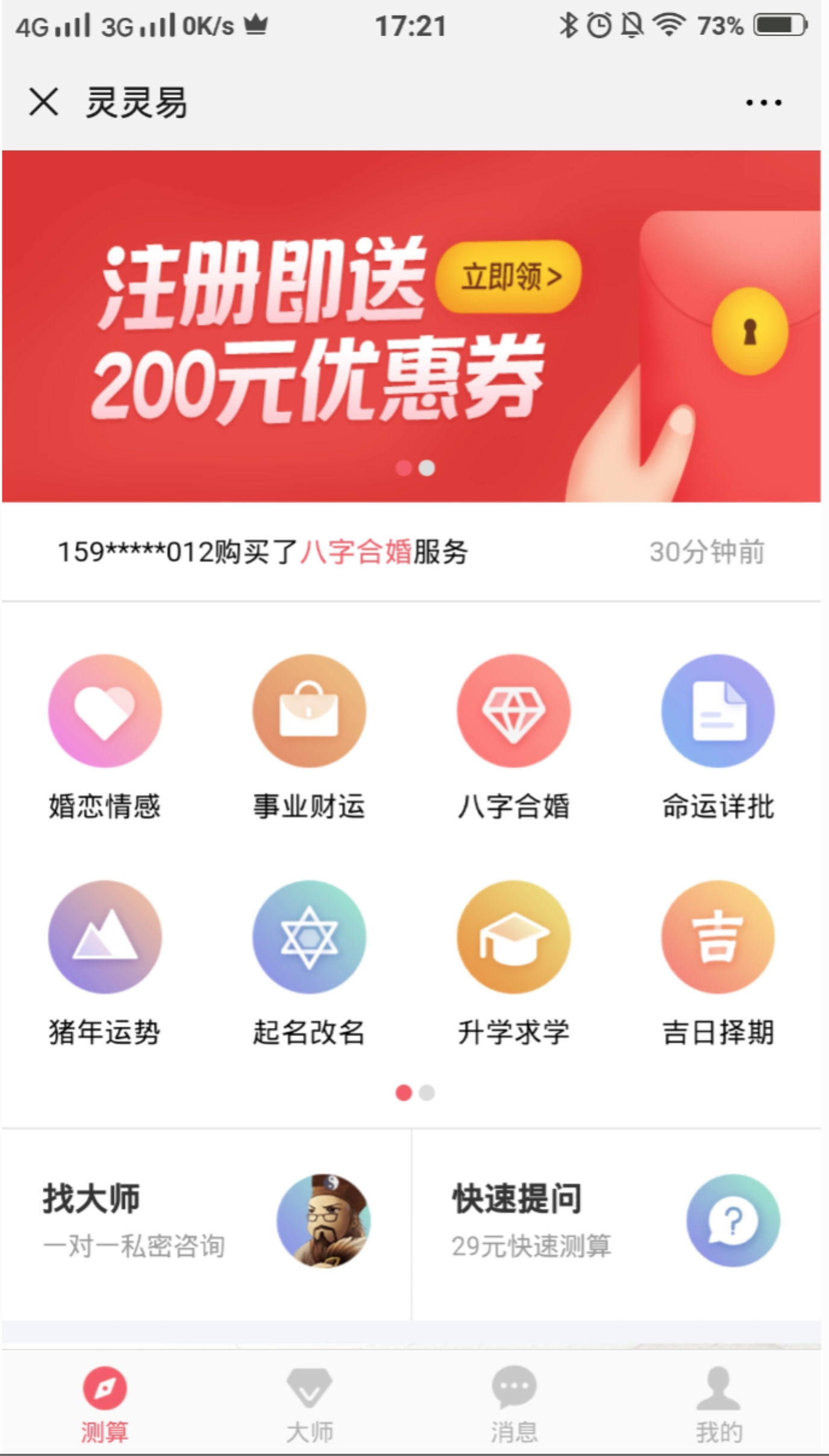Open 找大师 private consultation card
The image size is (829, 1456).
pyautogui.click(x=206, y=1222)
